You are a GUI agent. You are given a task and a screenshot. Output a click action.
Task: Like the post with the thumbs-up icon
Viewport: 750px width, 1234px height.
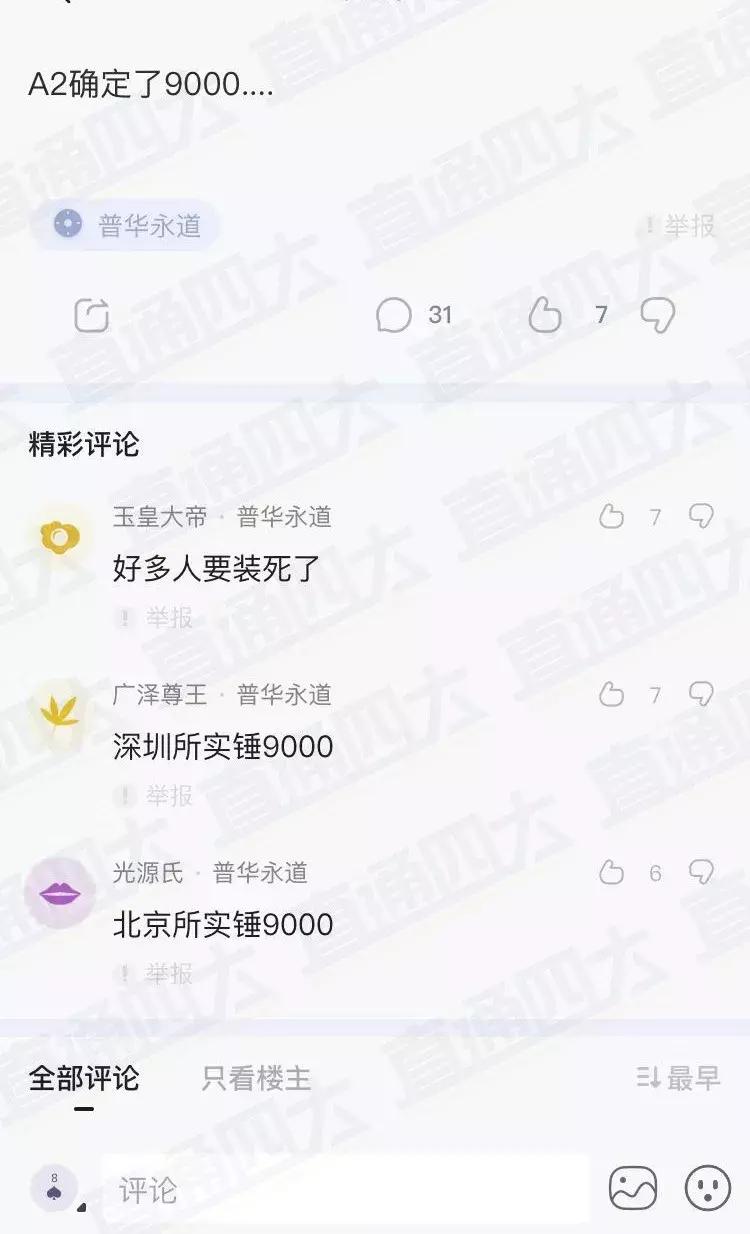(546, 313)
